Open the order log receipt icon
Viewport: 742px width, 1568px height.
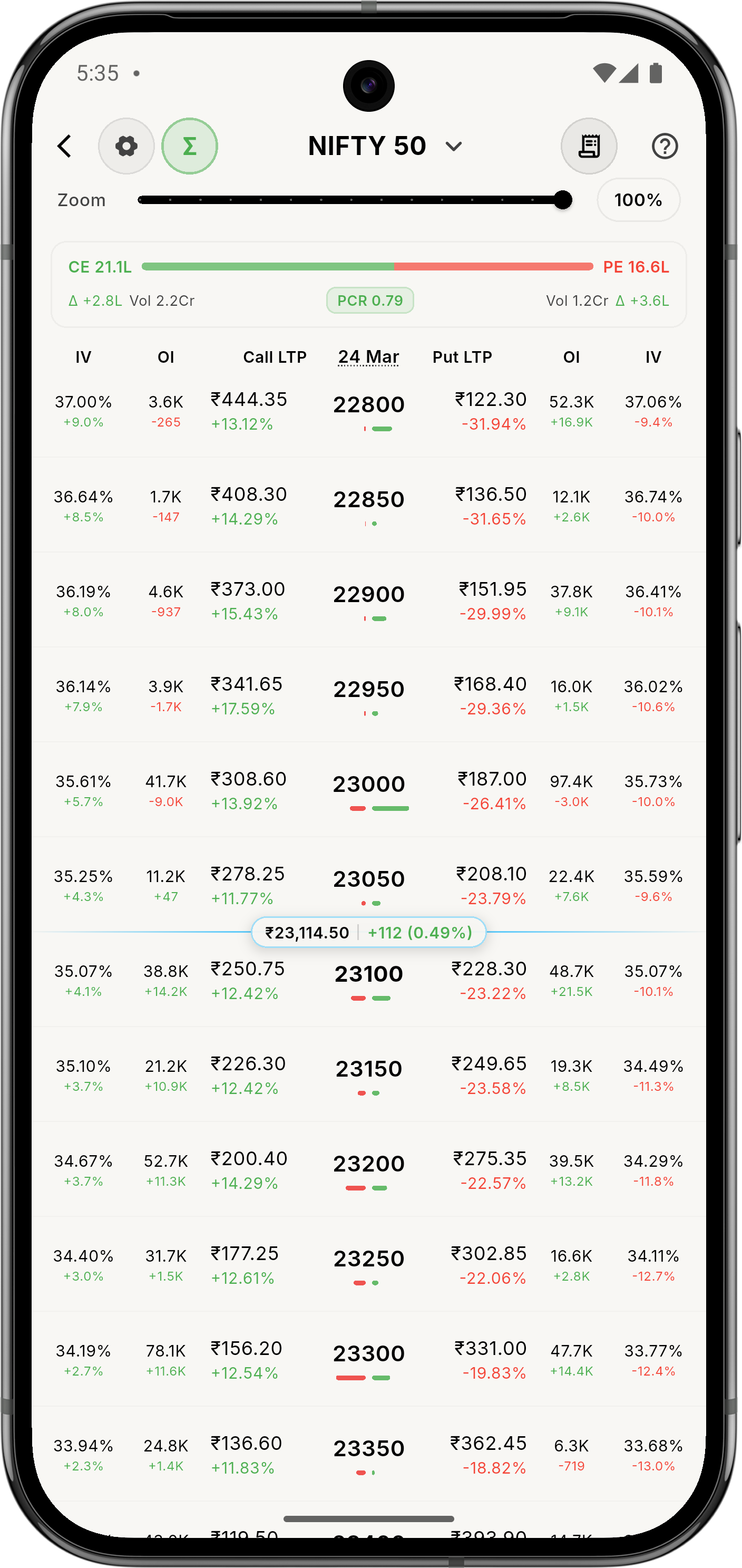(588, 146)
